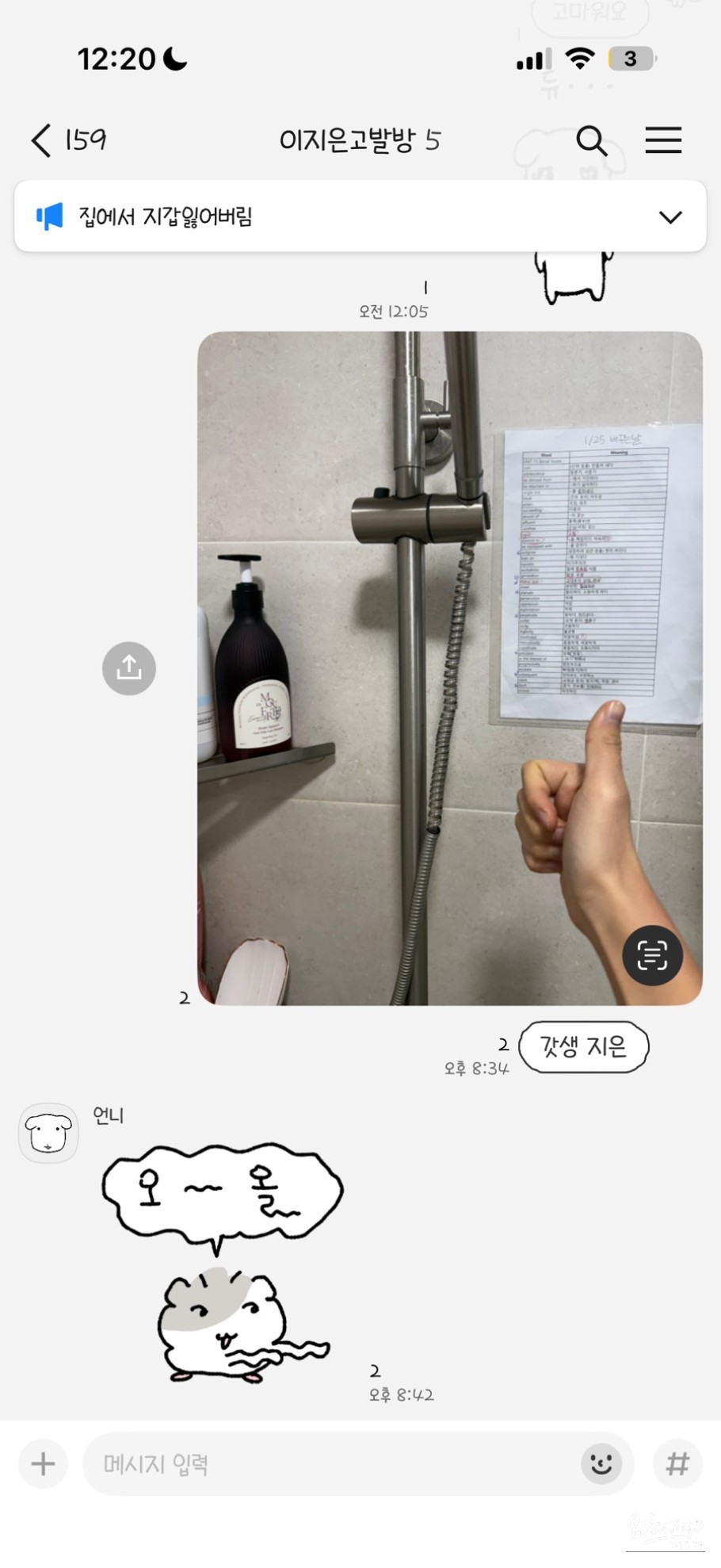Open the emoticon picker
The width and height of the screenshot is (721, 1568).
601,1463
